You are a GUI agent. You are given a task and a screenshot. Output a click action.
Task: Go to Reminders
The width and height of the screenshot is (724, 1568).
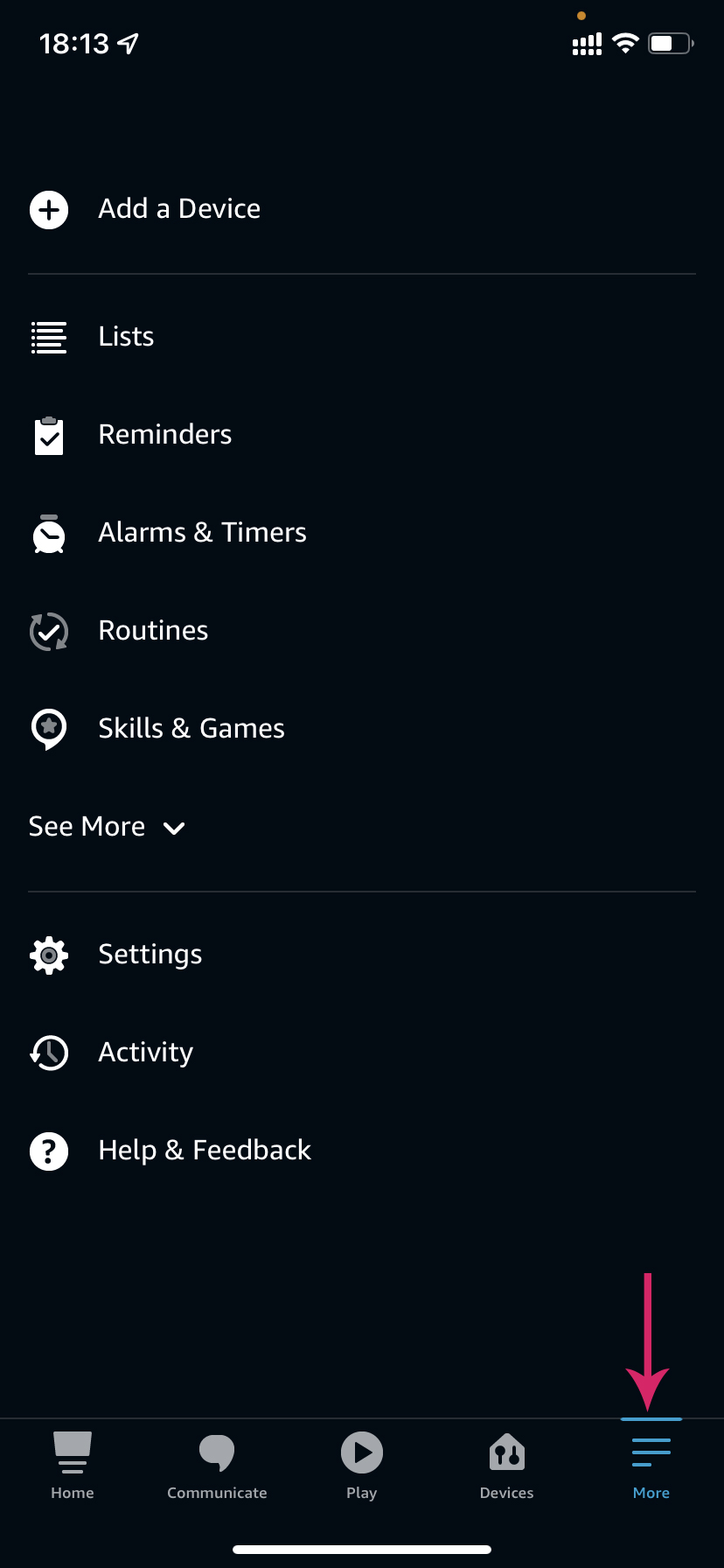164,435
